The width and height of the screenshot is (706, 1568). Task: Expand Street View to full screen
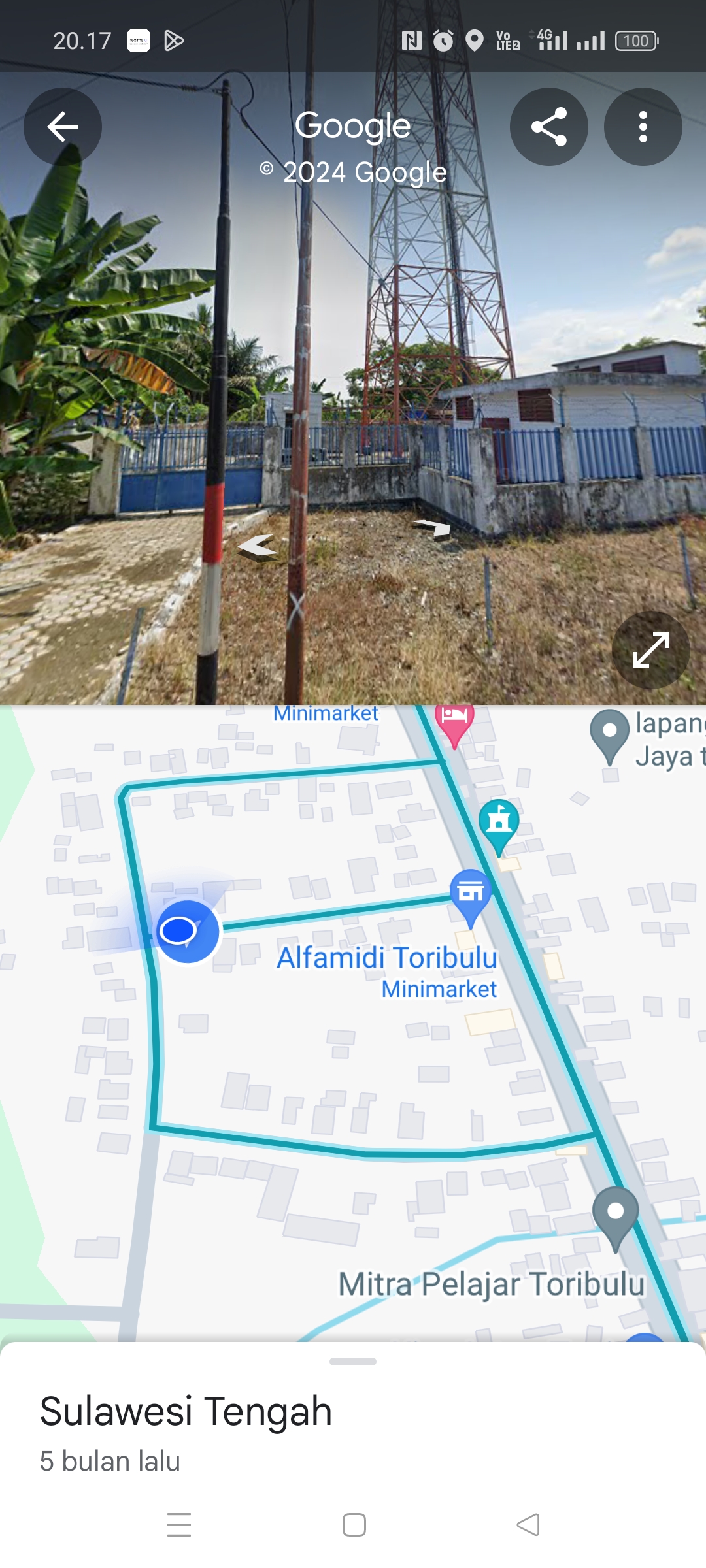[x=651, y=650]
